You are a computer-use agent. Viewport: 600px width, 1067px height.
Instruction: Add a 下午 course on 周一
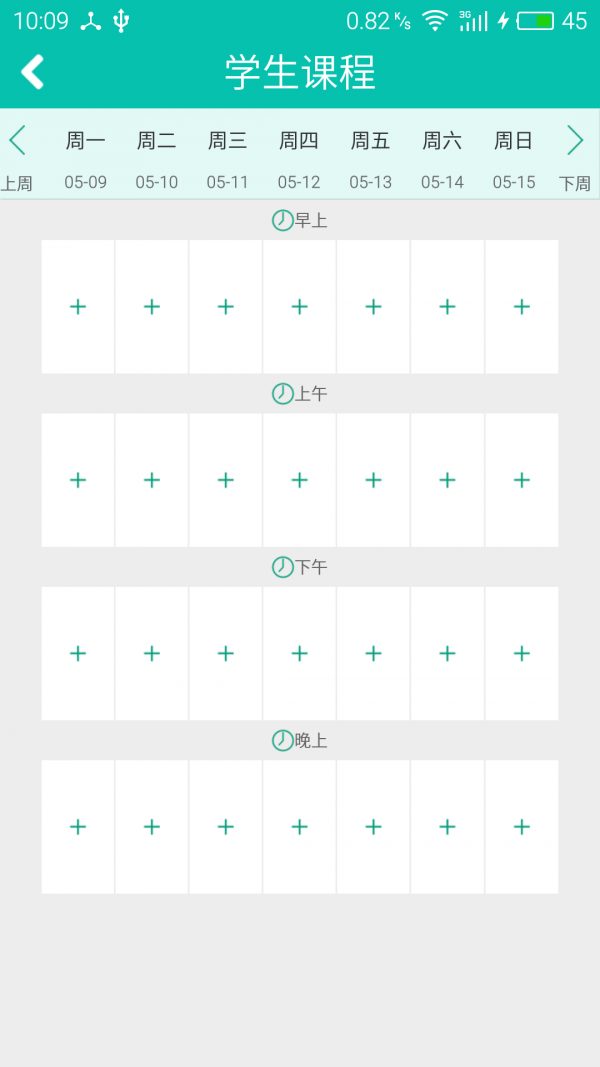point(78,653)
